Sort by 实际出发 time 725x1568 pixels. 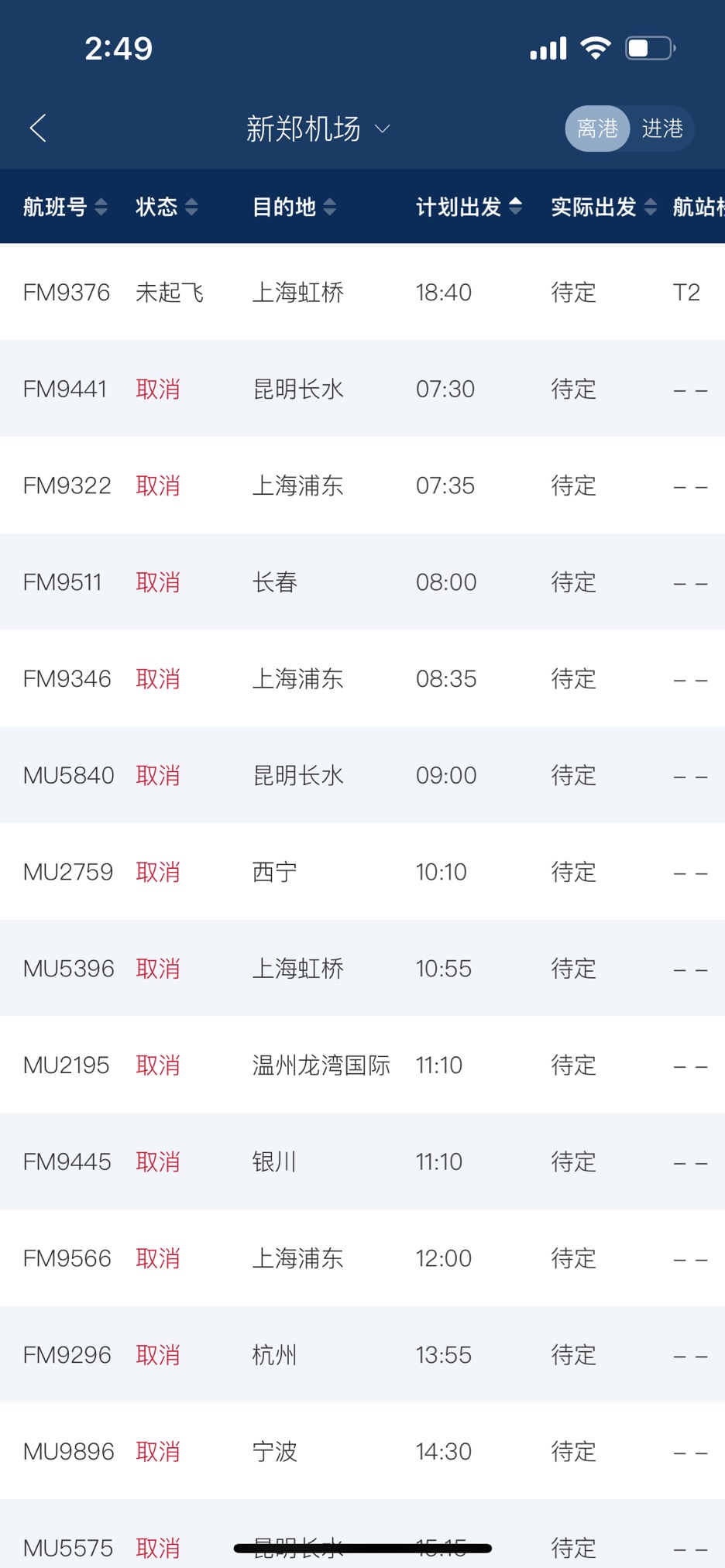click(603, 207)
